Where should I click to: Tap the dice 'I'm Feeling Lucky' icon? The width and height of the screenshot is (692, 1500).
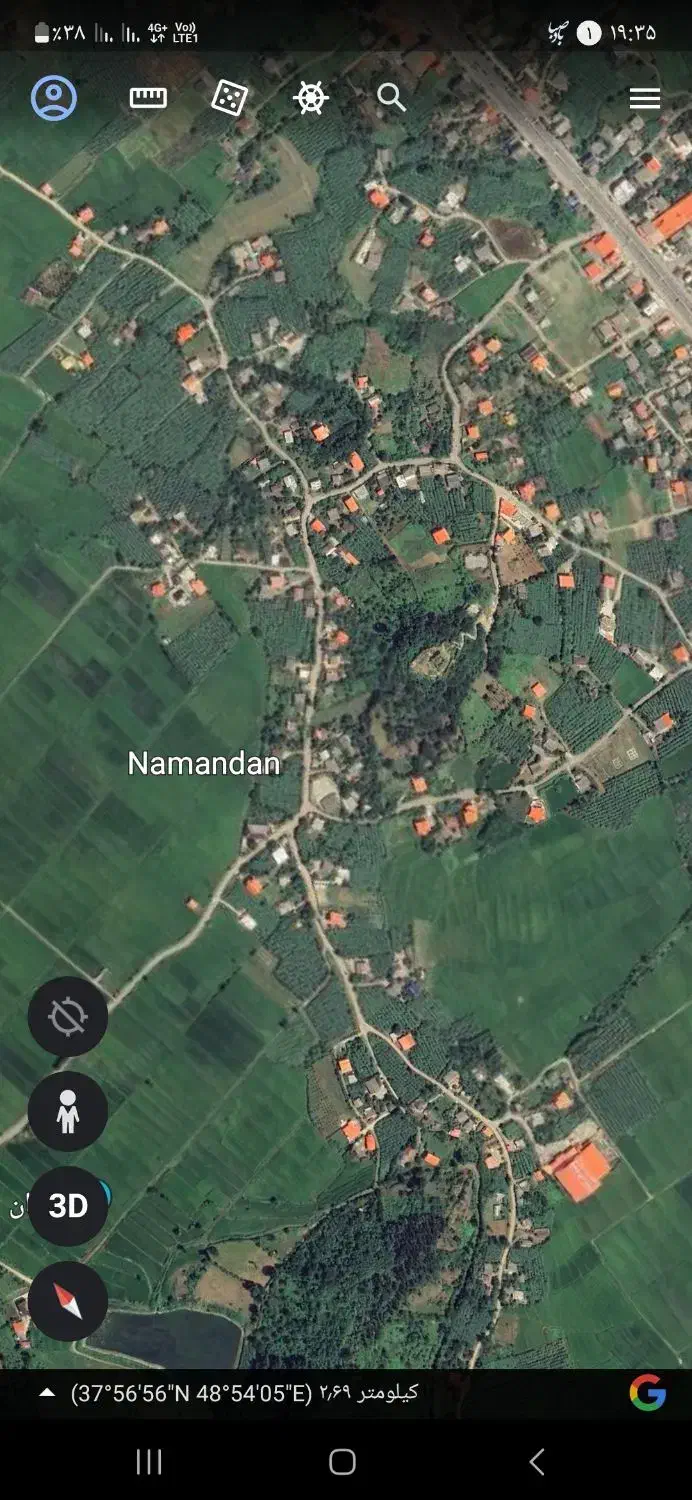230,98
